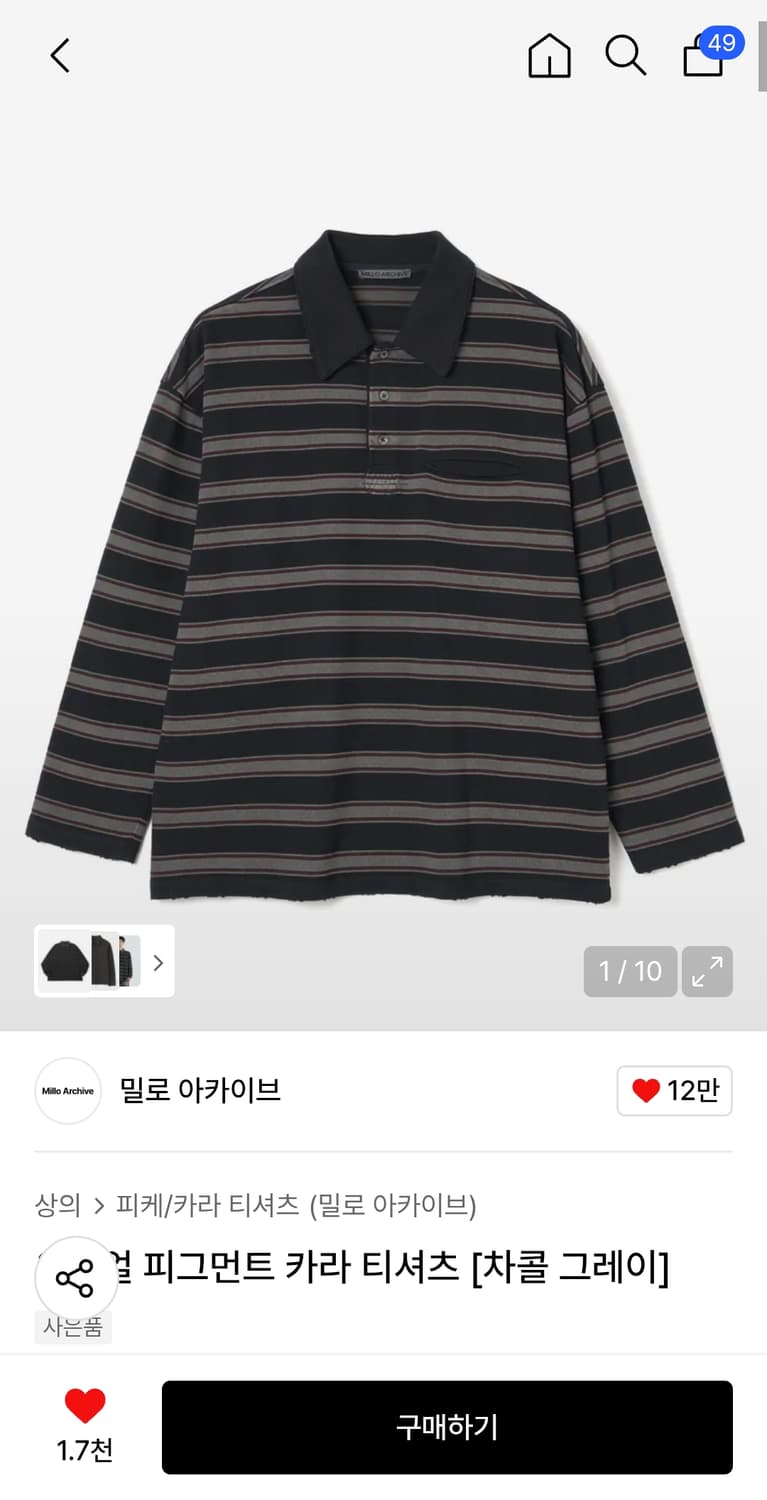Viewport: 767px width, 1500px height.
Task: Tap the 1 / 10 image counter
Action: tap(630, 971)
